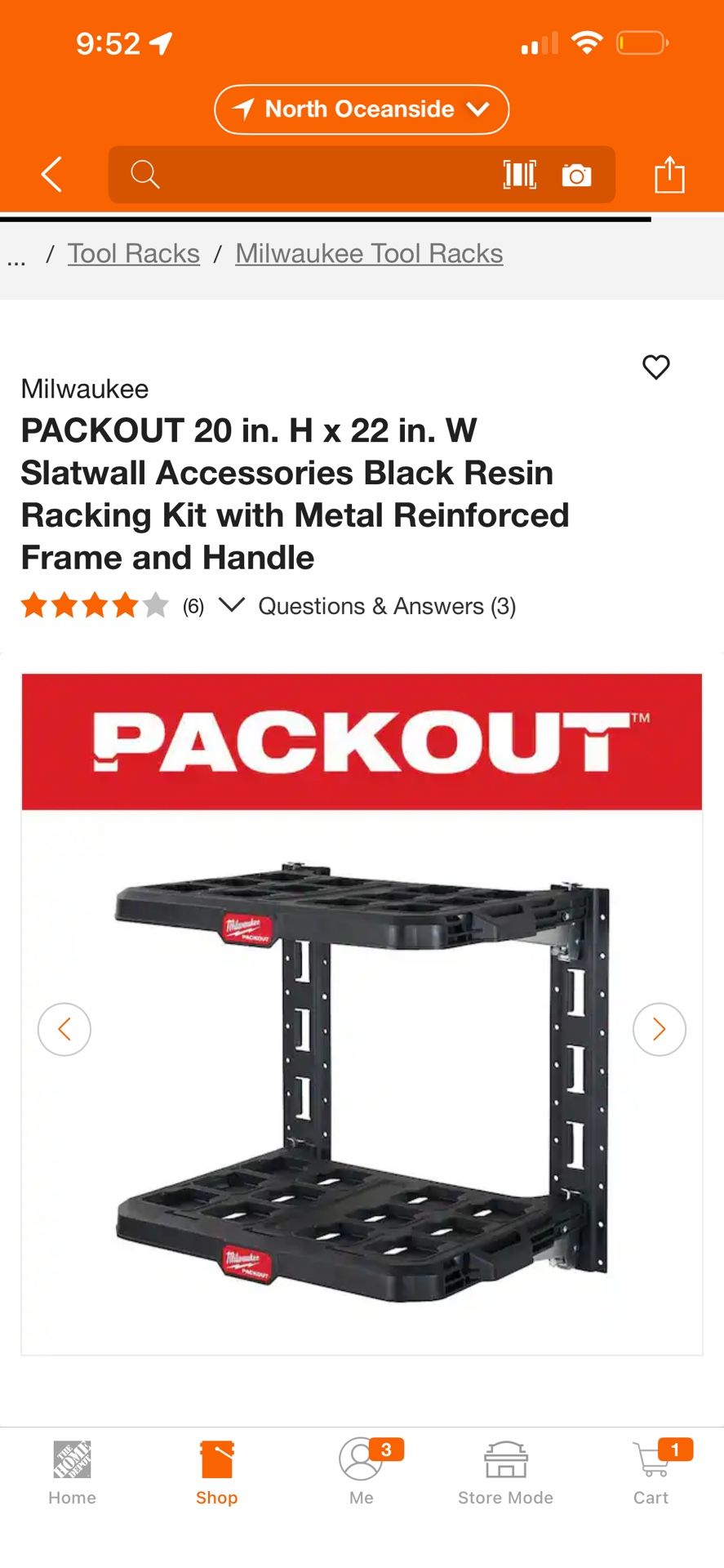Switch to Store Mode

[506, 1474]
